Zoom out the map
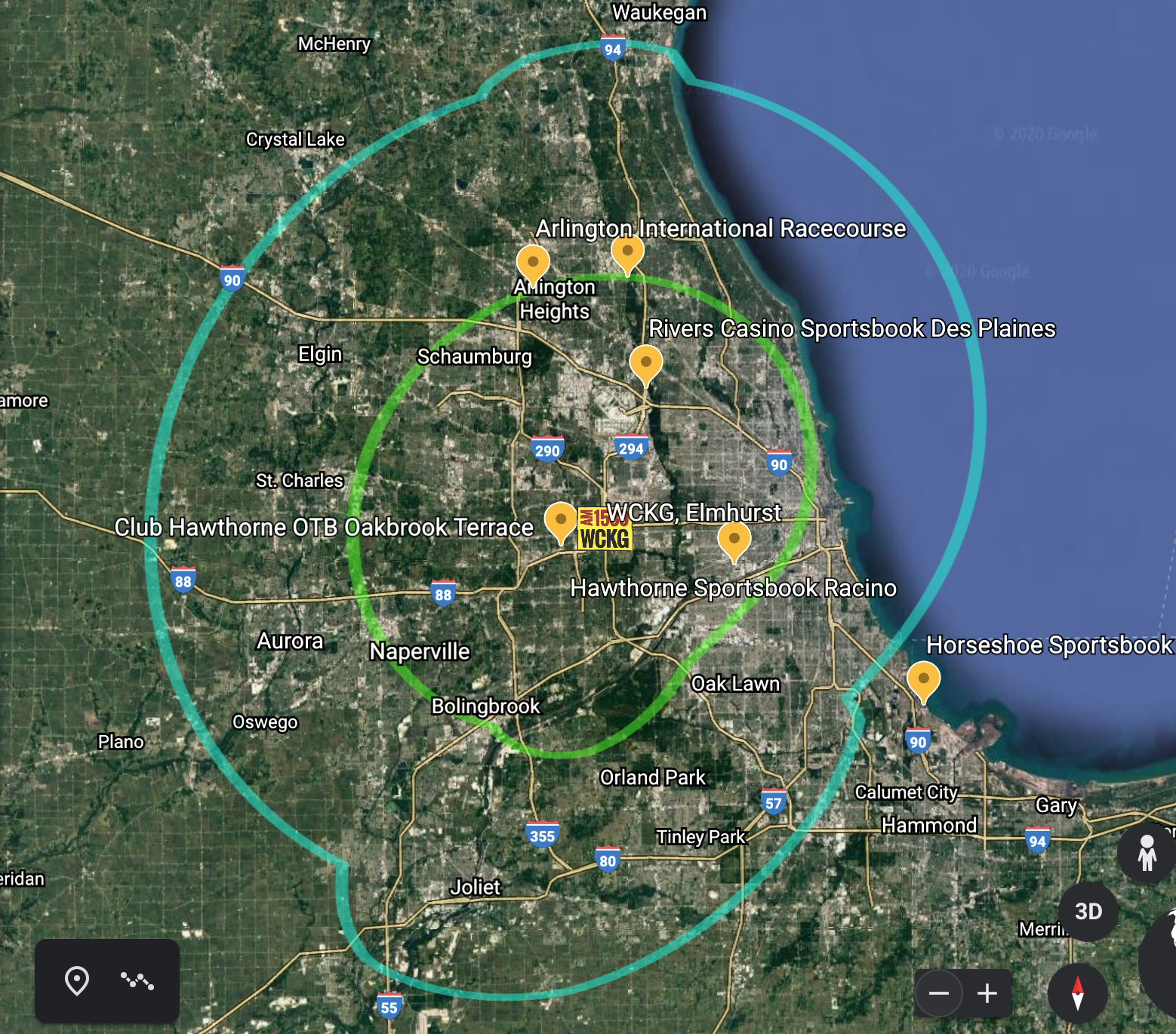This screenshot has width=1176, height=1034. [939, 993]
